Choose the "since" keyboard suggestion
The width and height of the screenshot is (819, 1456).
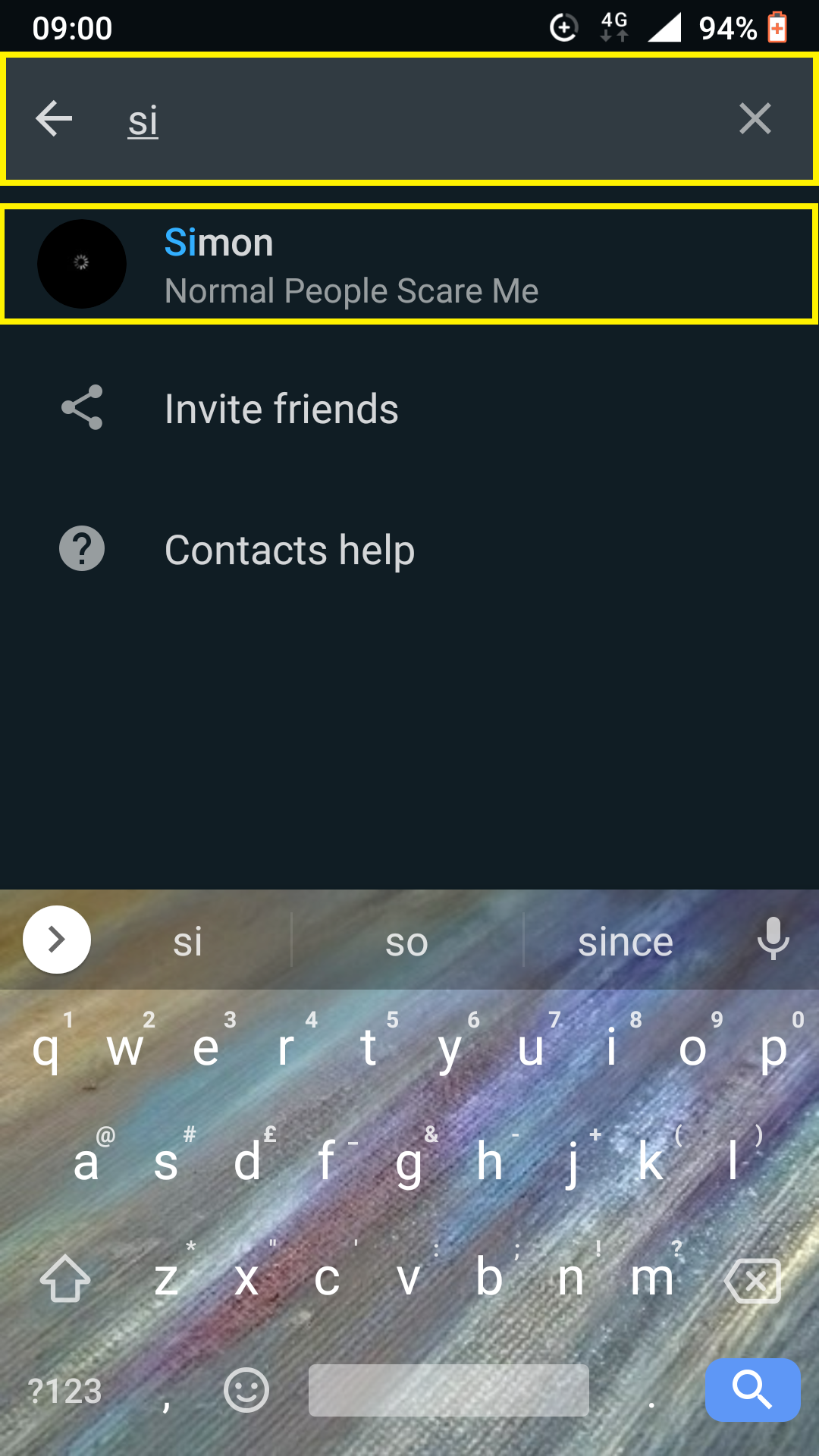coord(626,943)
